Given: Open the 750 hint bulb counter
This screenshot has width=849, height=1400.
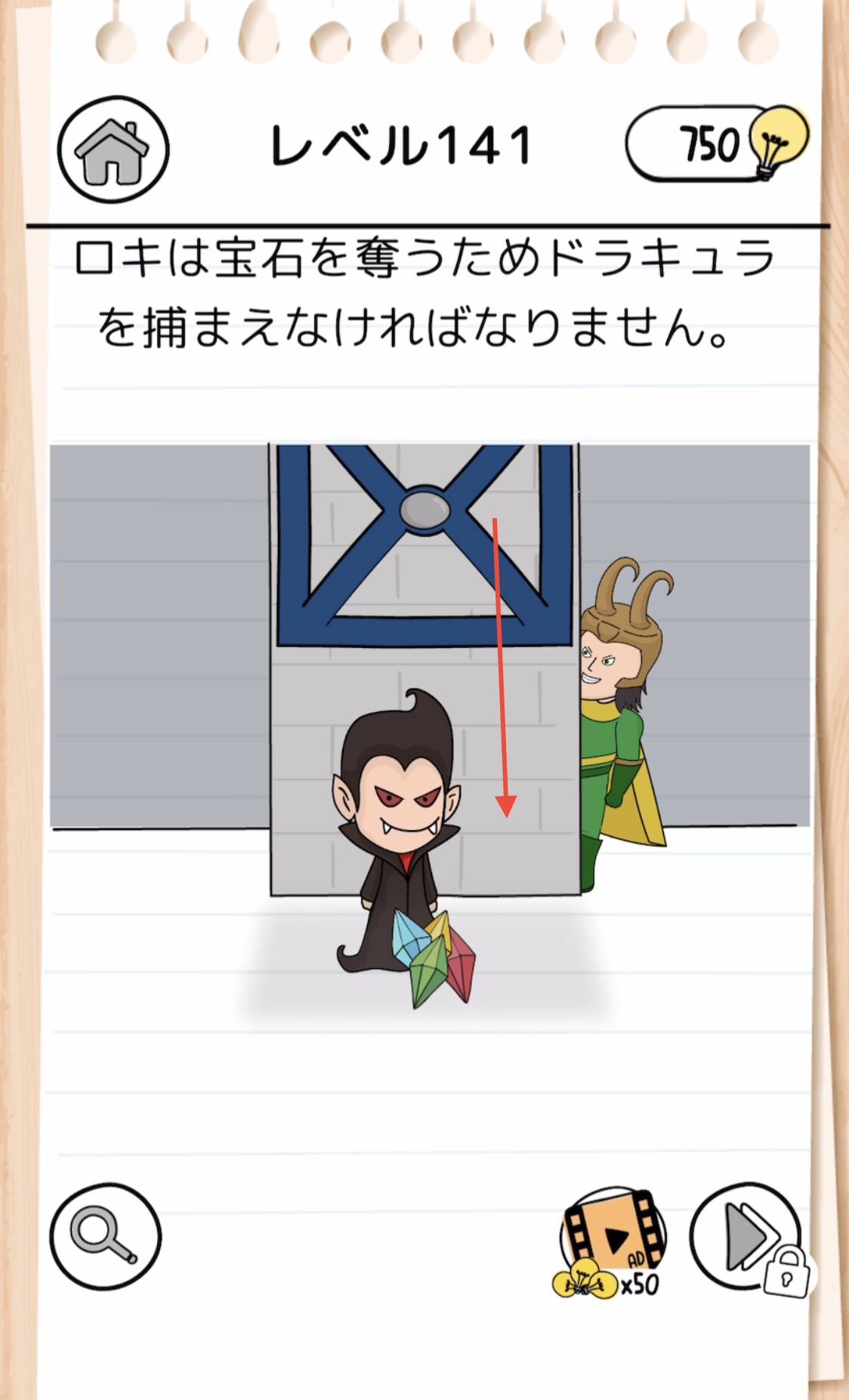Looking at the screenshot, I should point(717,143).
